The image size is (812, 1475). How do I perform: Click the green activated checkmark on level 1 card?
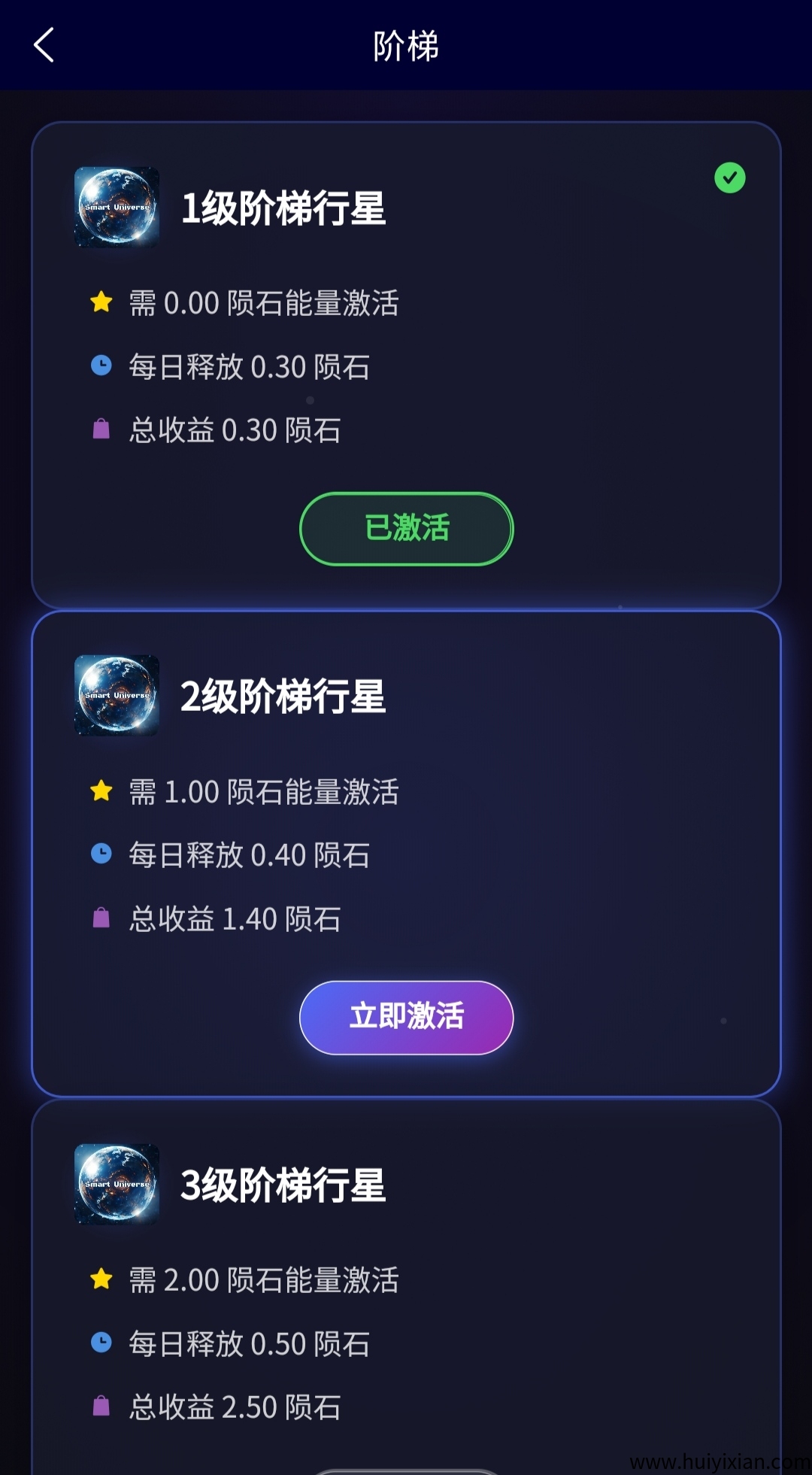point(729,178)
